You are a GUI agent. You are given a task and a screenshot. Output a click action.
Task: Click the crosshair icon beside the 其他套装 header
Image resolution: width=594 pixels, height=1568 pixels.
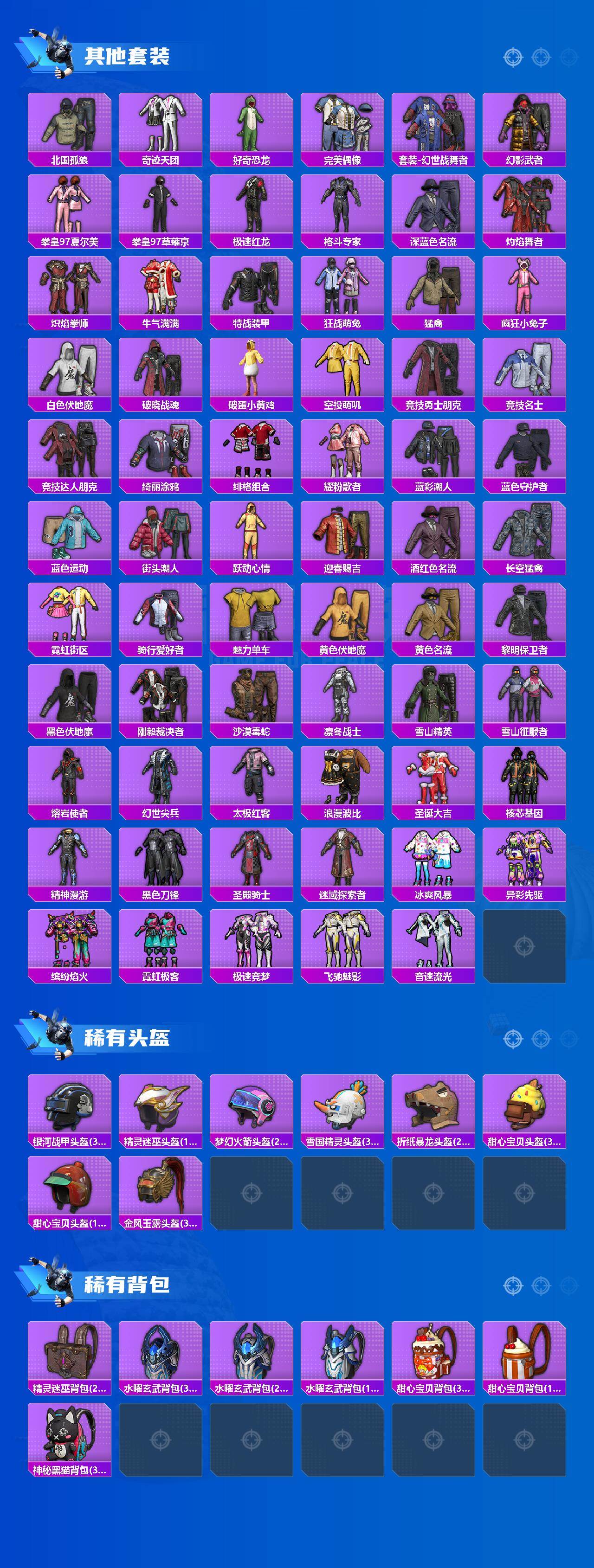(514, 58)
